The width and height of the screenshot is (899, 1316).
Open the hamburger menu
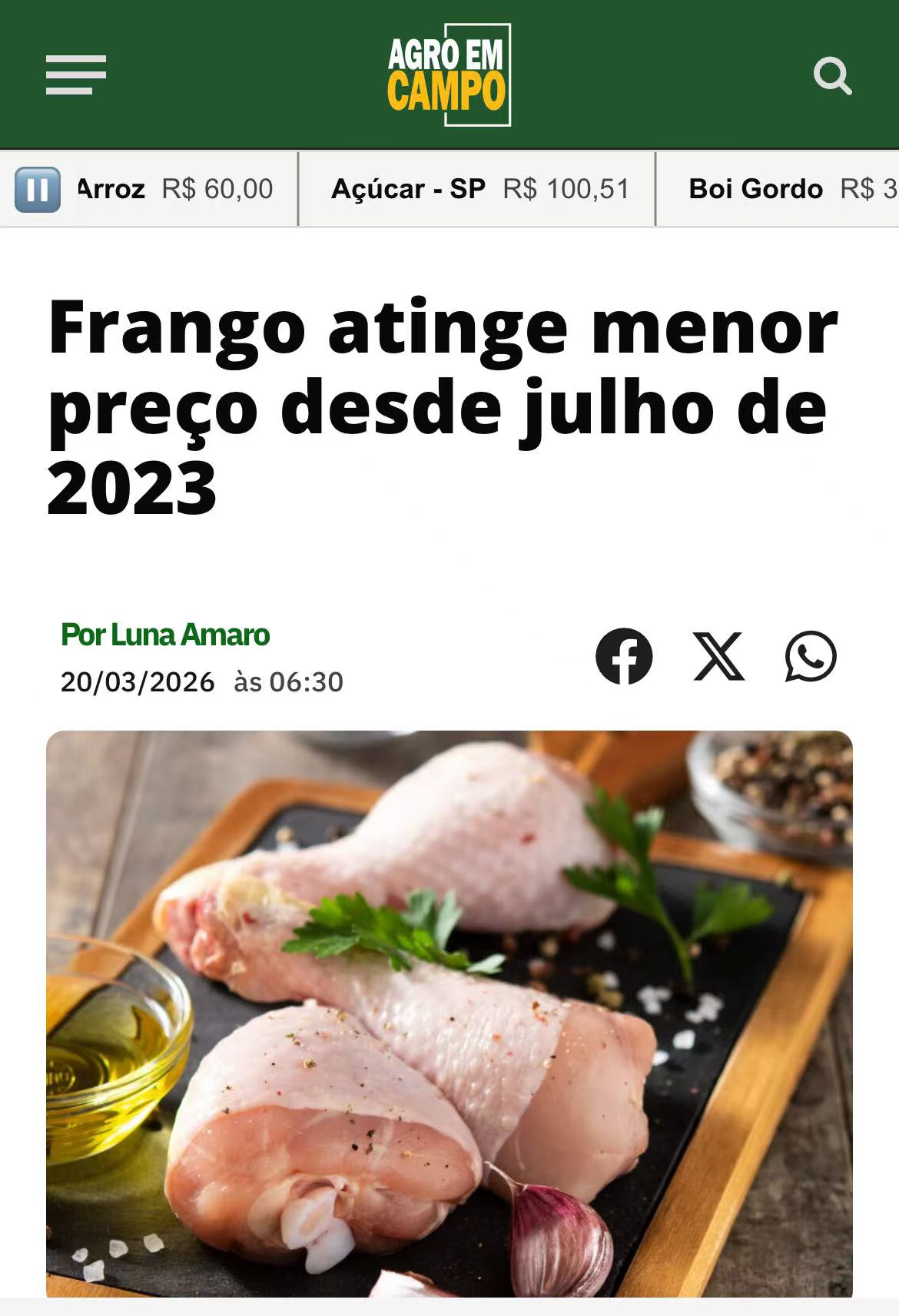[75, 75]
